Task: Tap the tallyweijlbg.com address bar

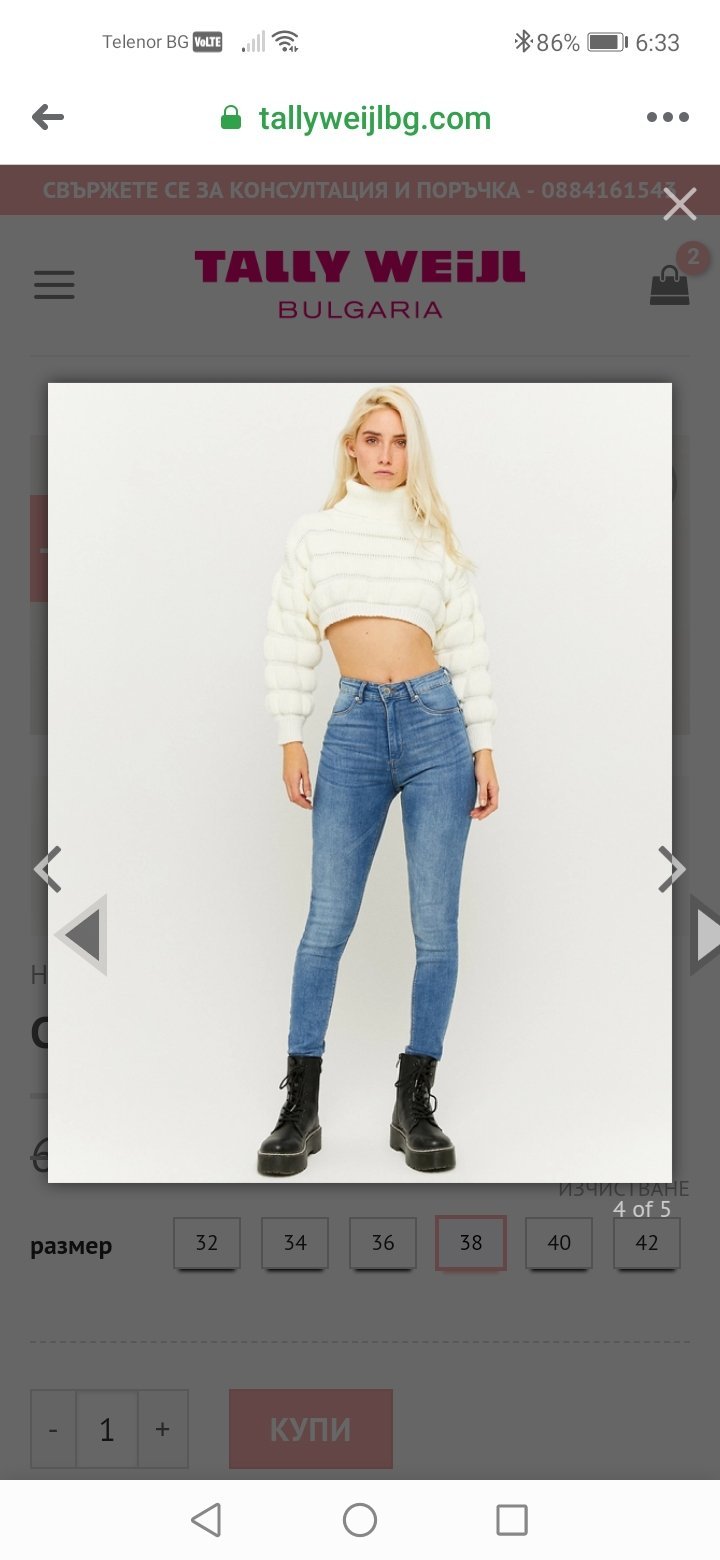Action: point(374,118)
